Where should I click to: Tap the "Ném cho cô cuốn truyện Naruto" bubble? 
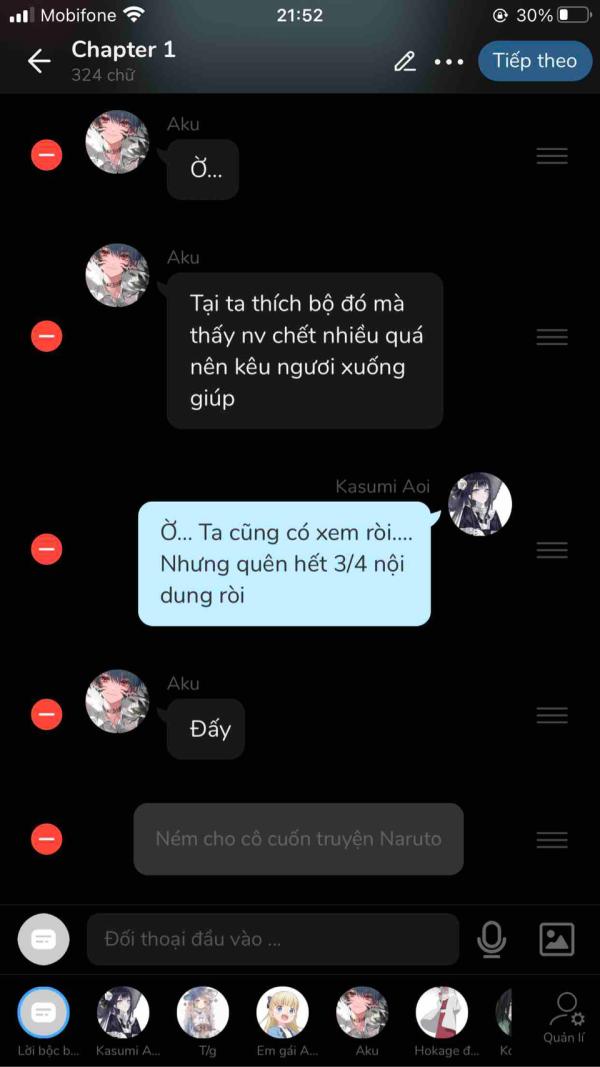298,839
